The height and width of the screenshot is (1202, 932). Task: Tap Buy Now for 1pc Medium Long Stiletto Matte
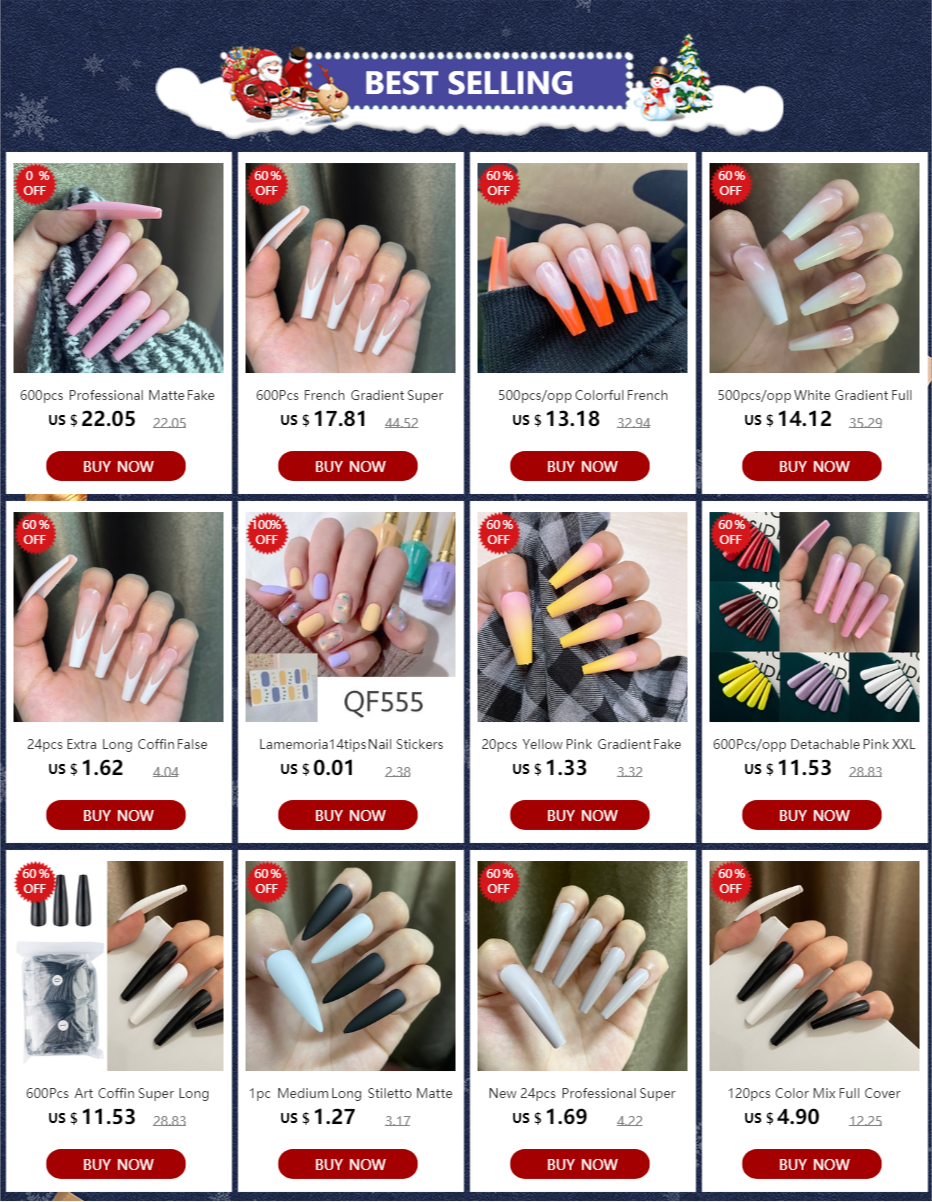tap(348, 1164)
